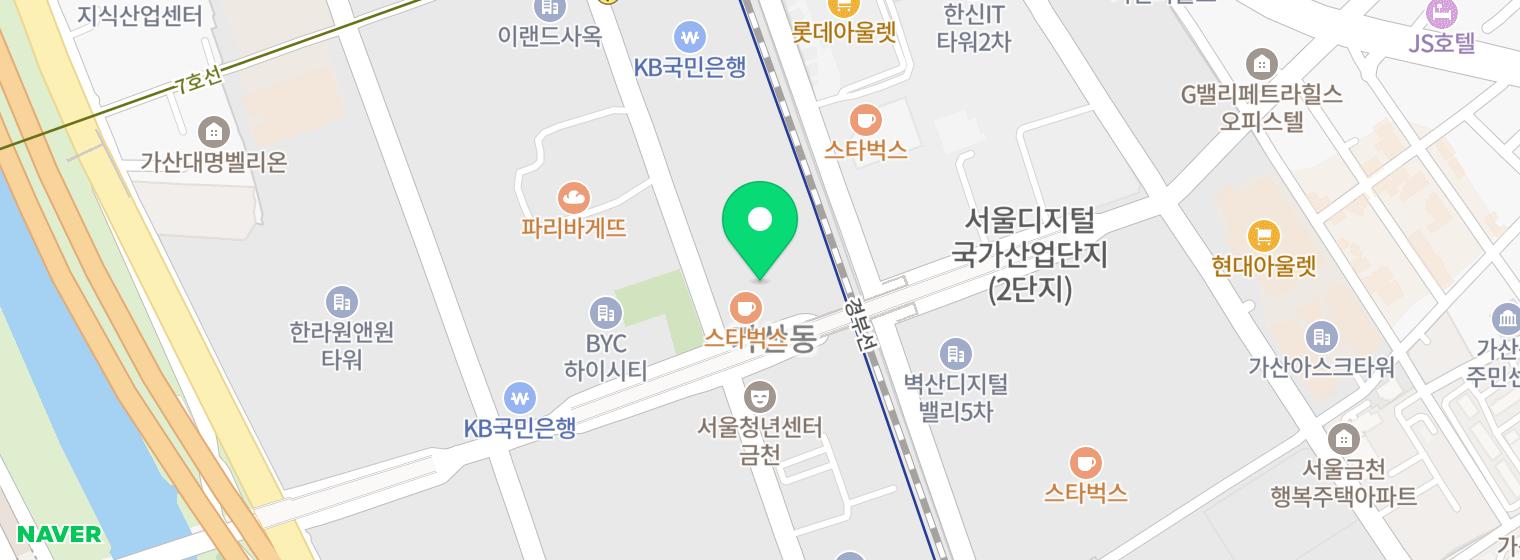
Task: Select the 파리바게뜨 bakery marker
Action: tap(573, 198)
